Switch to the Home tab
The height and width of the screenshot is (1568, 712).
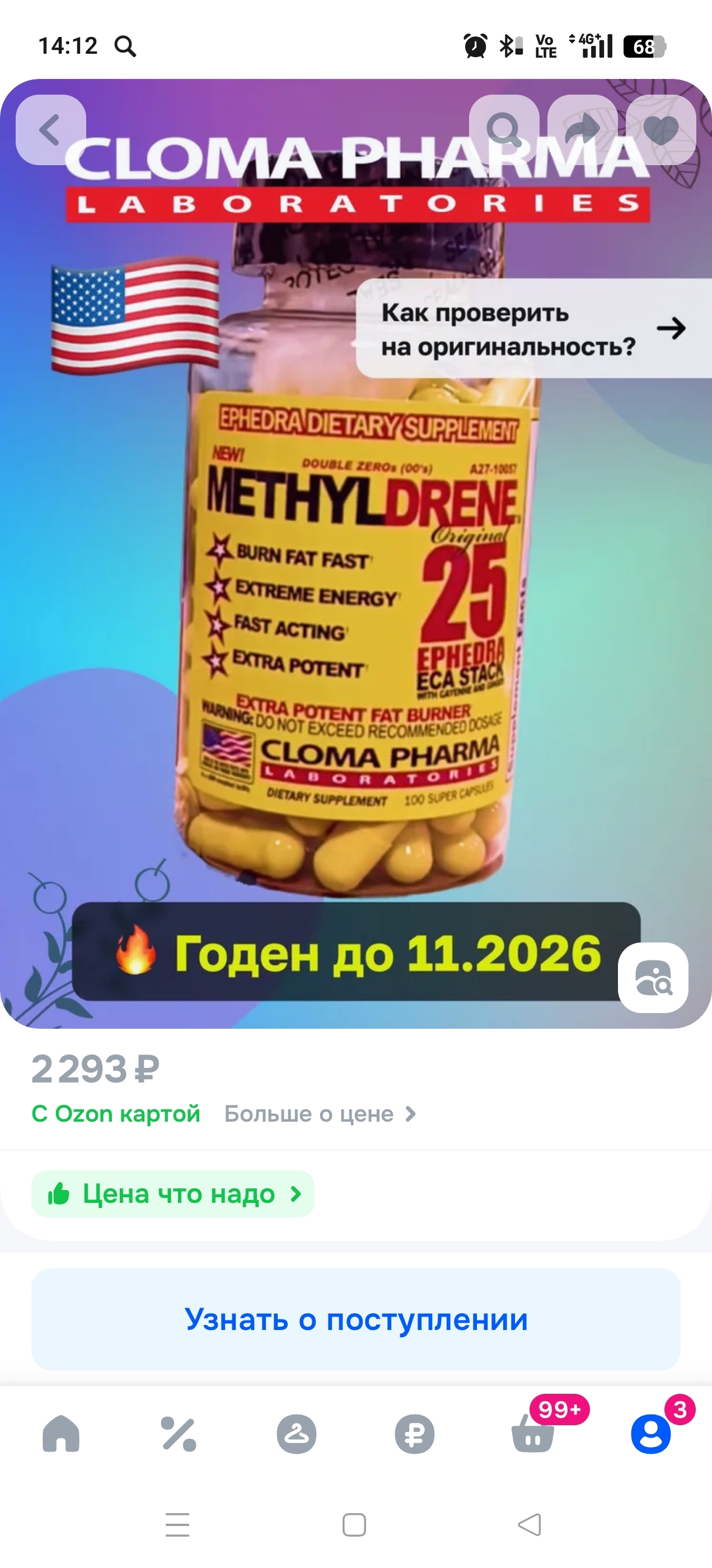[61, 1434]
